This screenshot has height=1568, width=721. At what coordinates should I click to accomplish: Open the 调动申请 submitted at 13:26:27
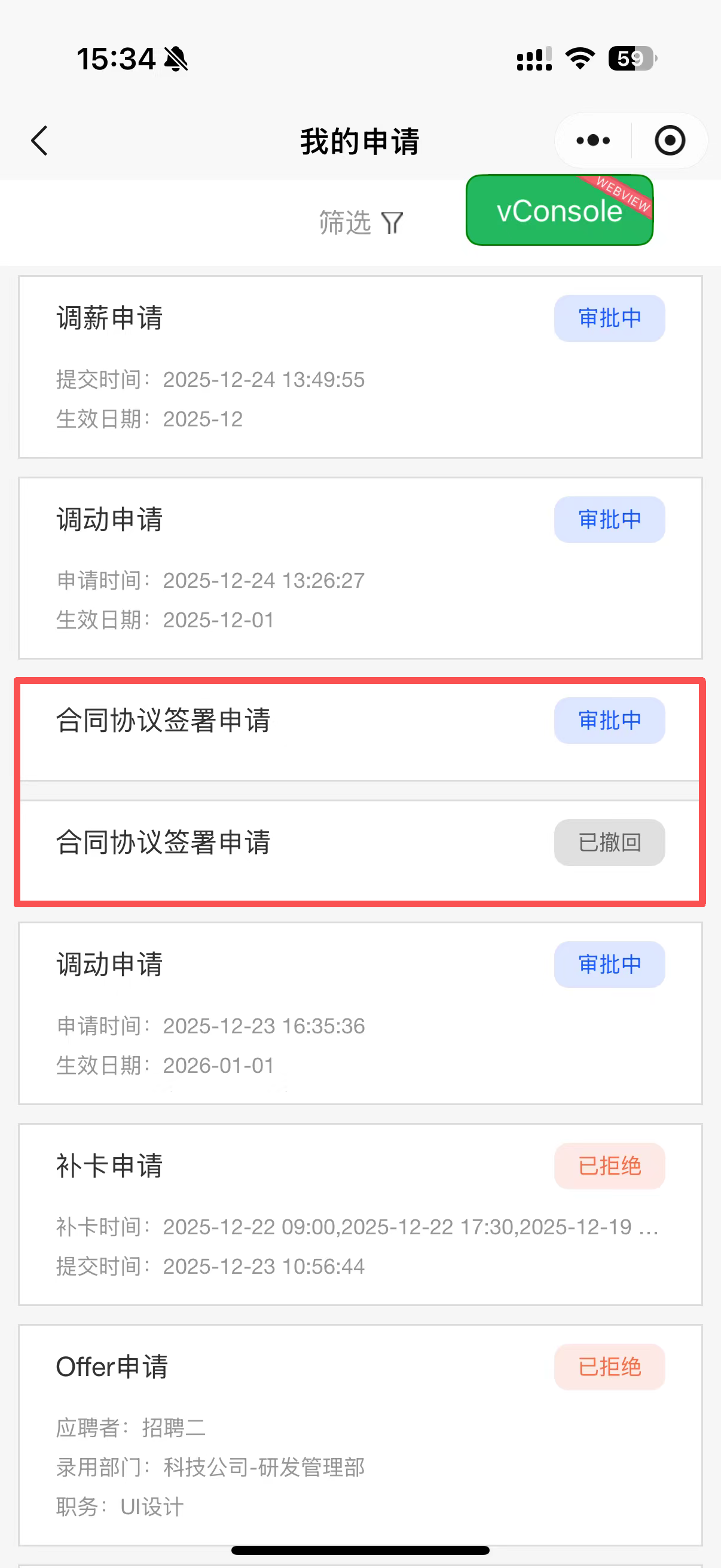(x=360, y=568)
